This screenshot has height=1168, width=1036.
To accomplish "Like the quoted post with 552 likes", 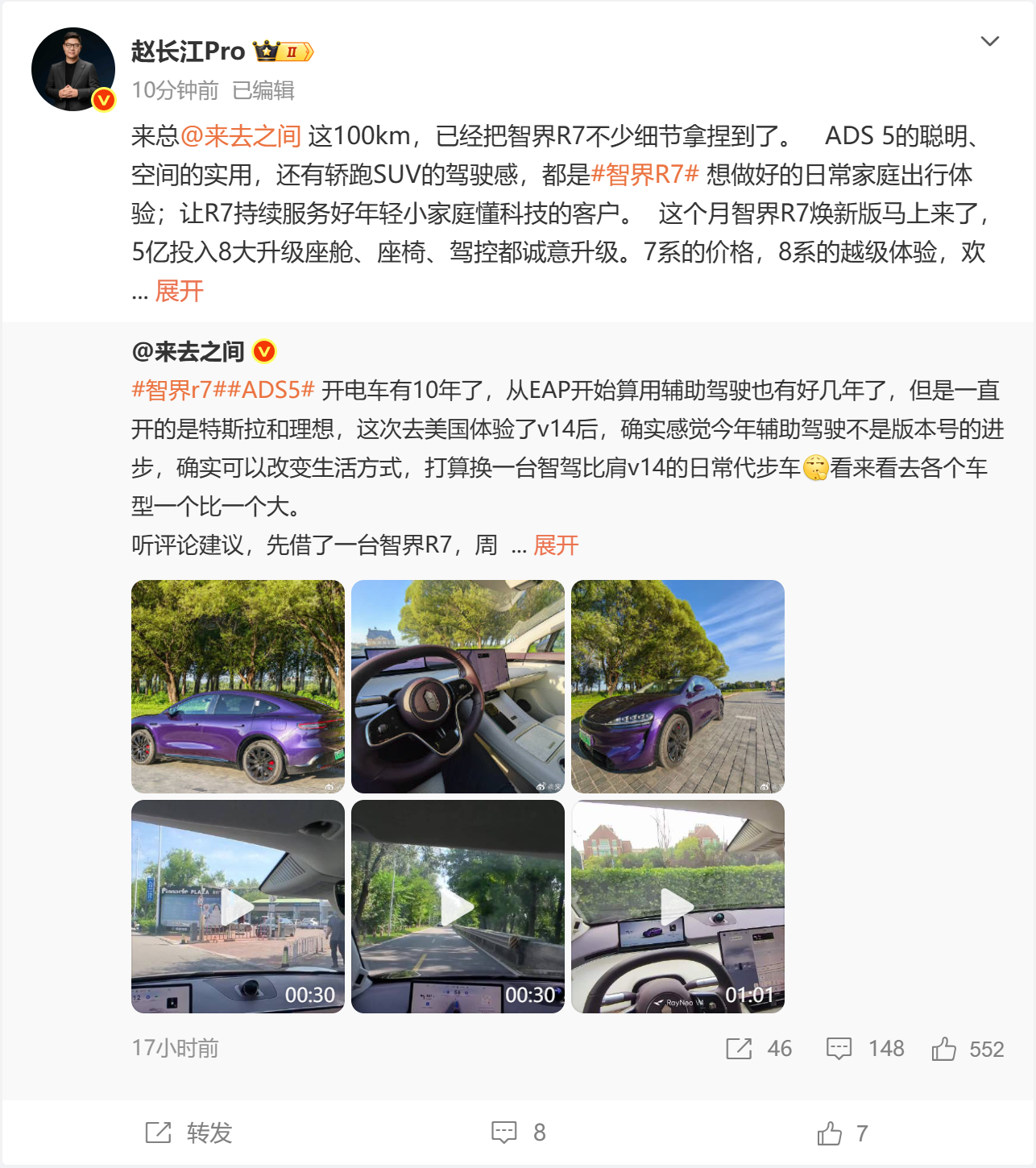I will [968, 1048].
